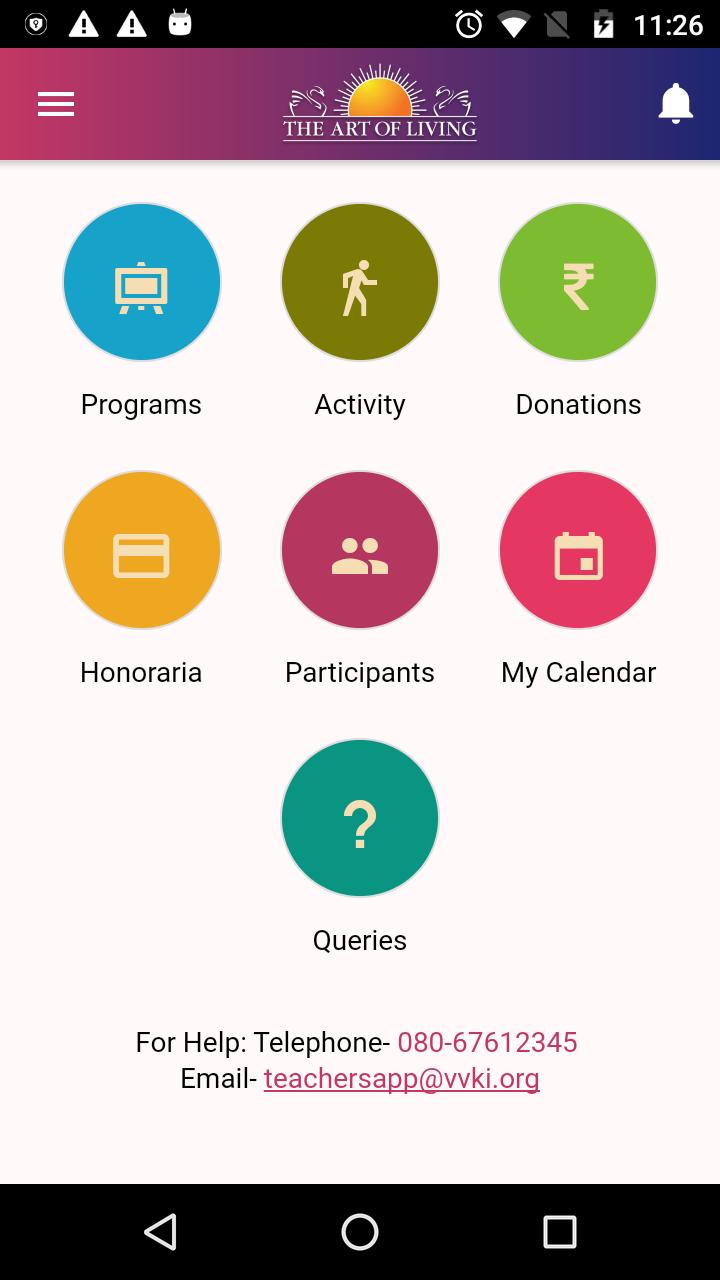
Task: Return to the system home screen
Action: [x=360, y=1232]
